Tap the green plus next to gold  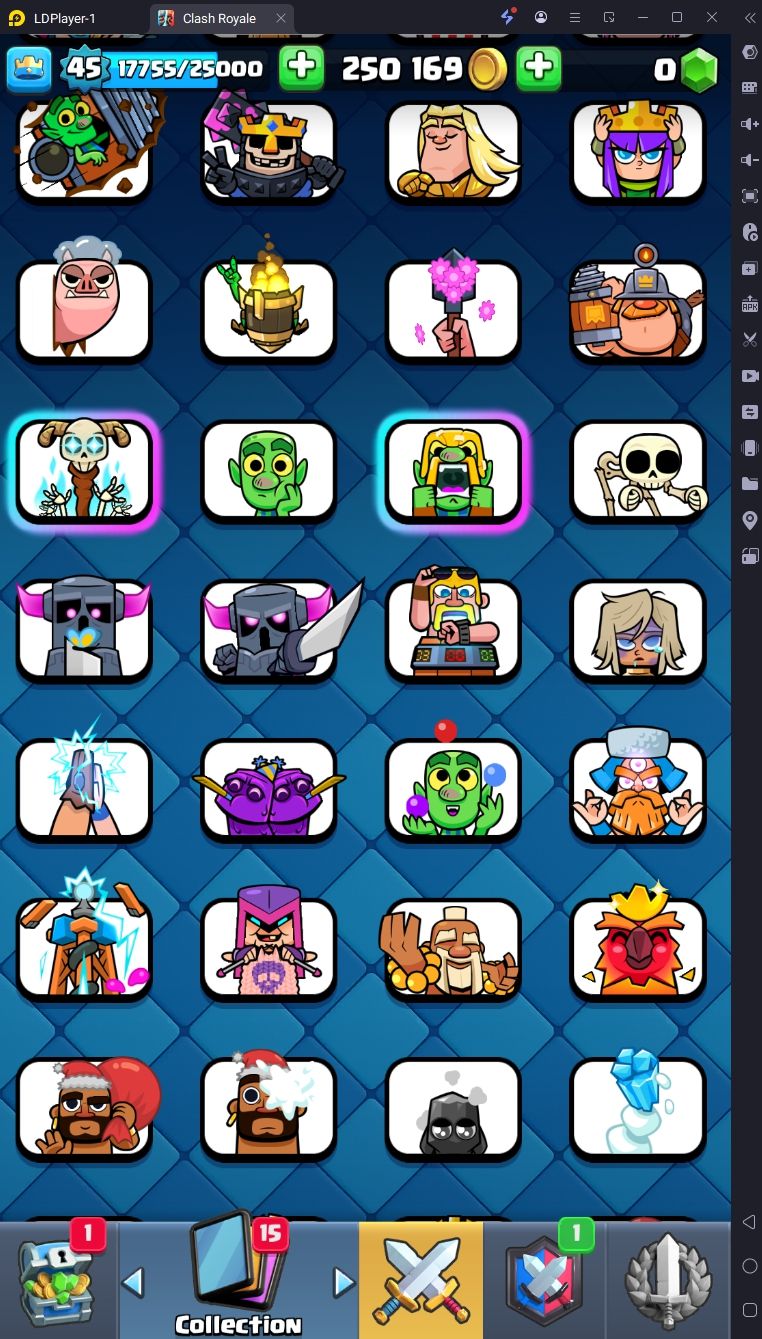pyautogui.click(x=538, y=68)
